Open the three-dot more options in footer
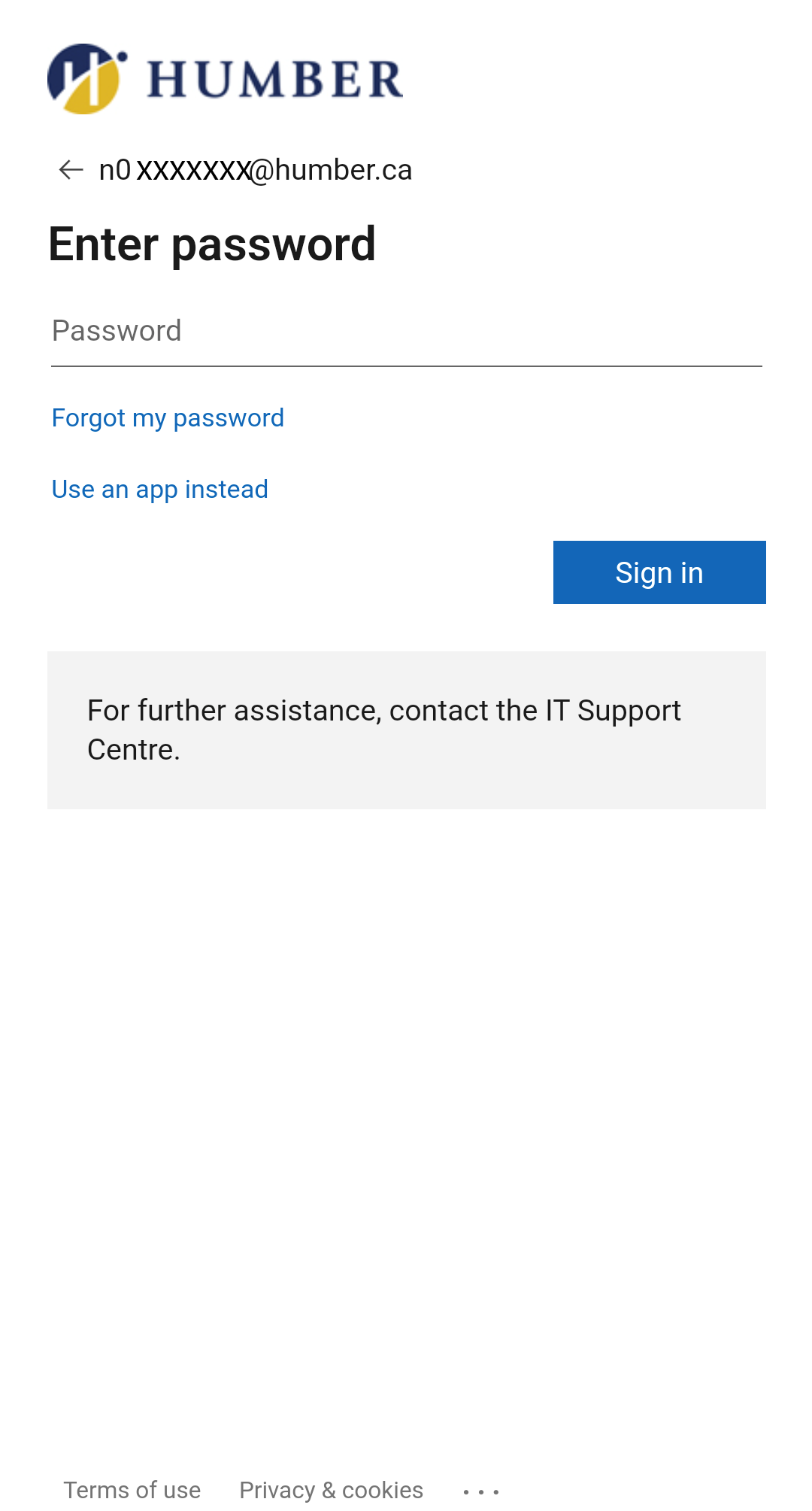The width and height of the screenshot is (812, 1511). point(481,1491)
